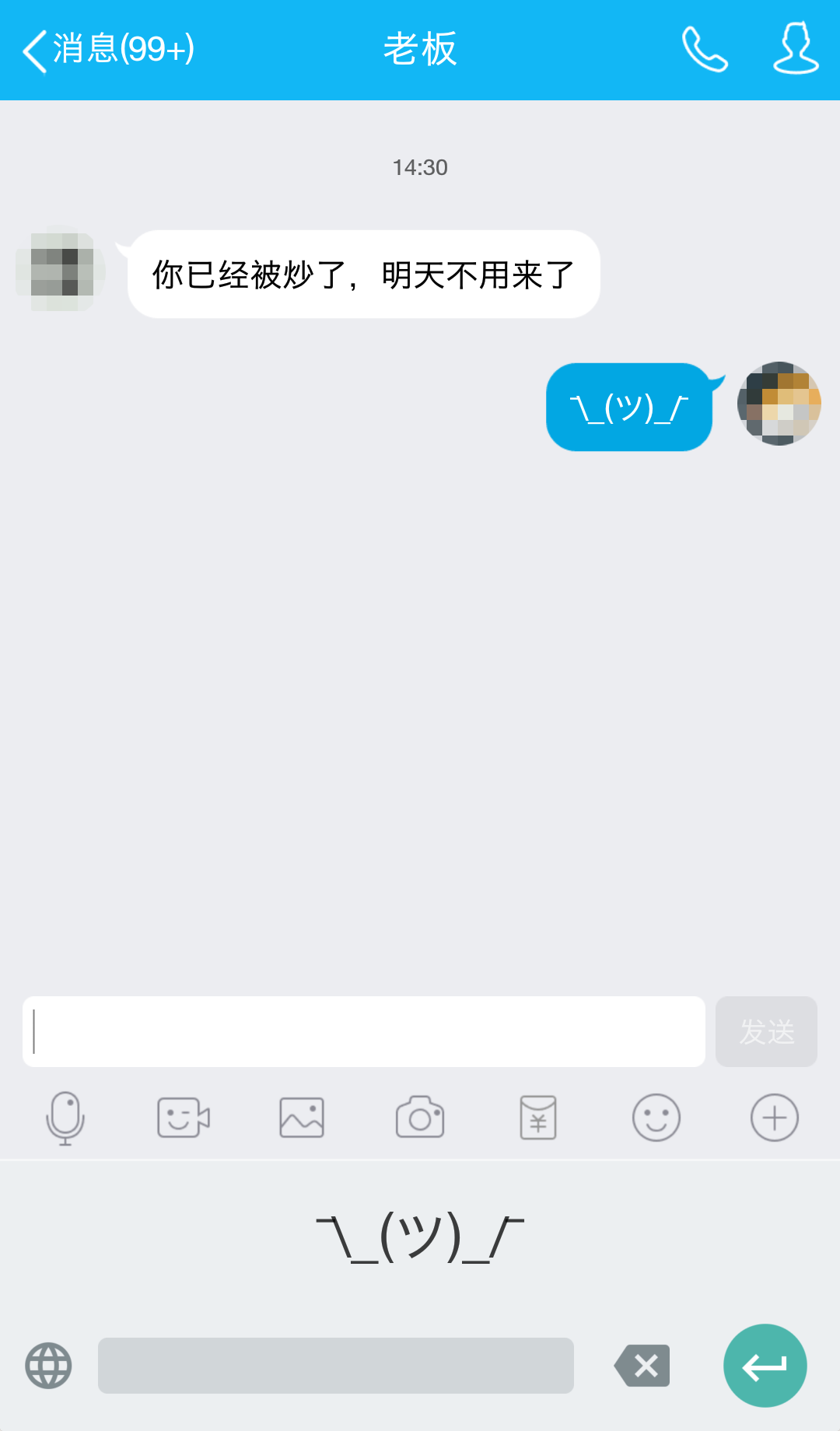Click the message text input field
The image size is (840, 1431).
tap(364, 1032)
